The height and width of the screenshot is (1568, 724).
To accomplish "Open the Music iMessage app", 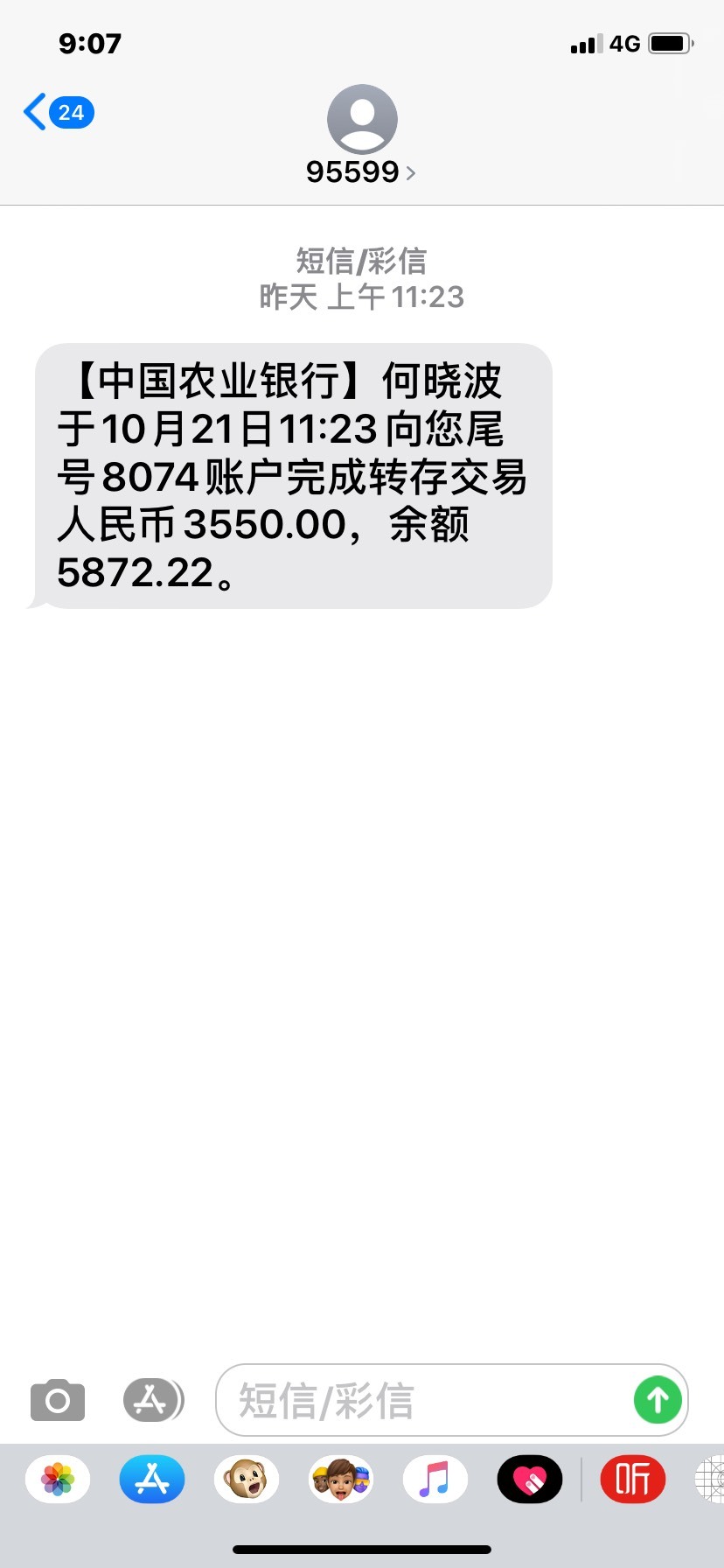I will (435, 1480).
